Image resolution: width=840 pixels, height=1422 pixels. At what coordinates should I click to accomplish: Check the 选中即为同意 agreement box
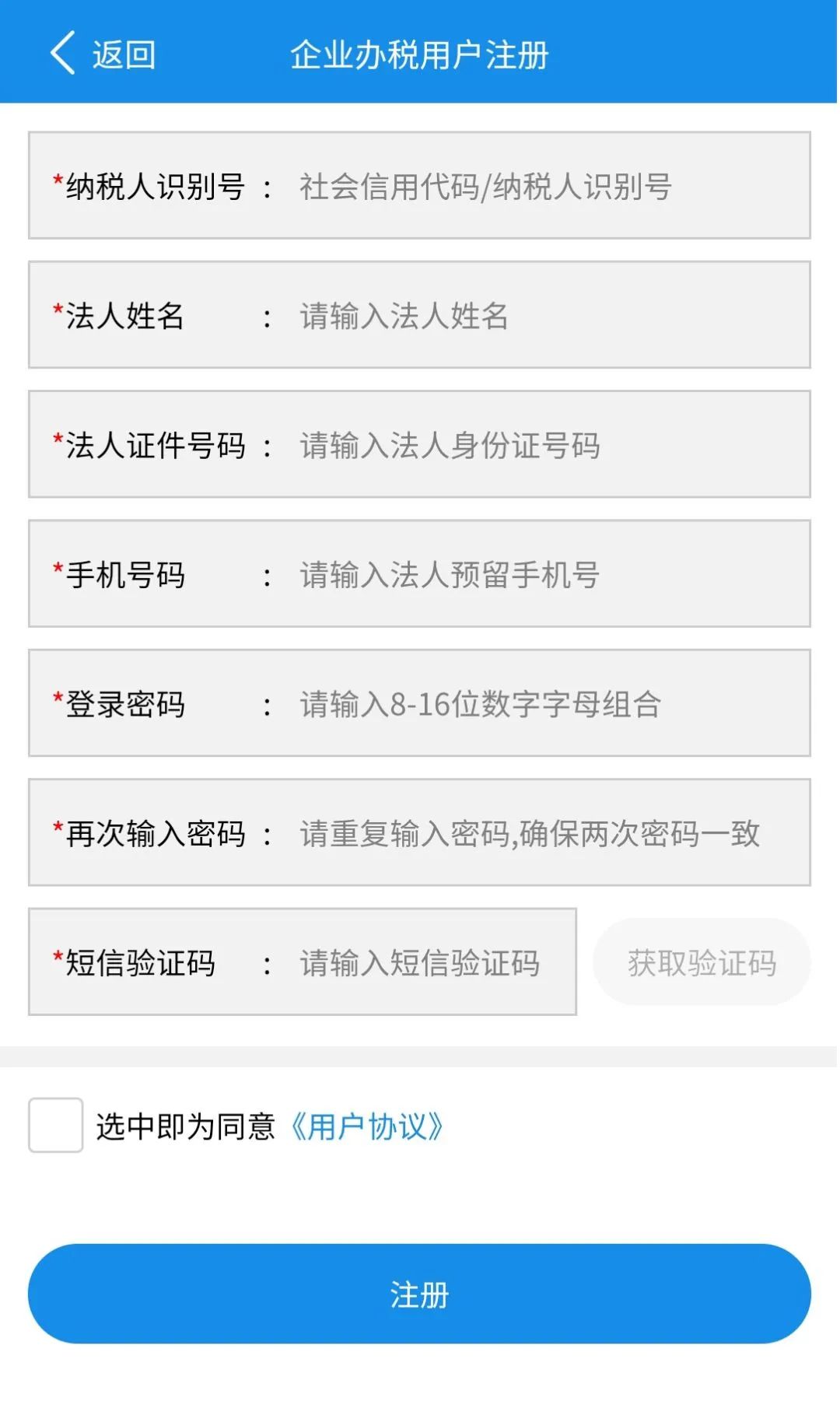point(56,1125)
